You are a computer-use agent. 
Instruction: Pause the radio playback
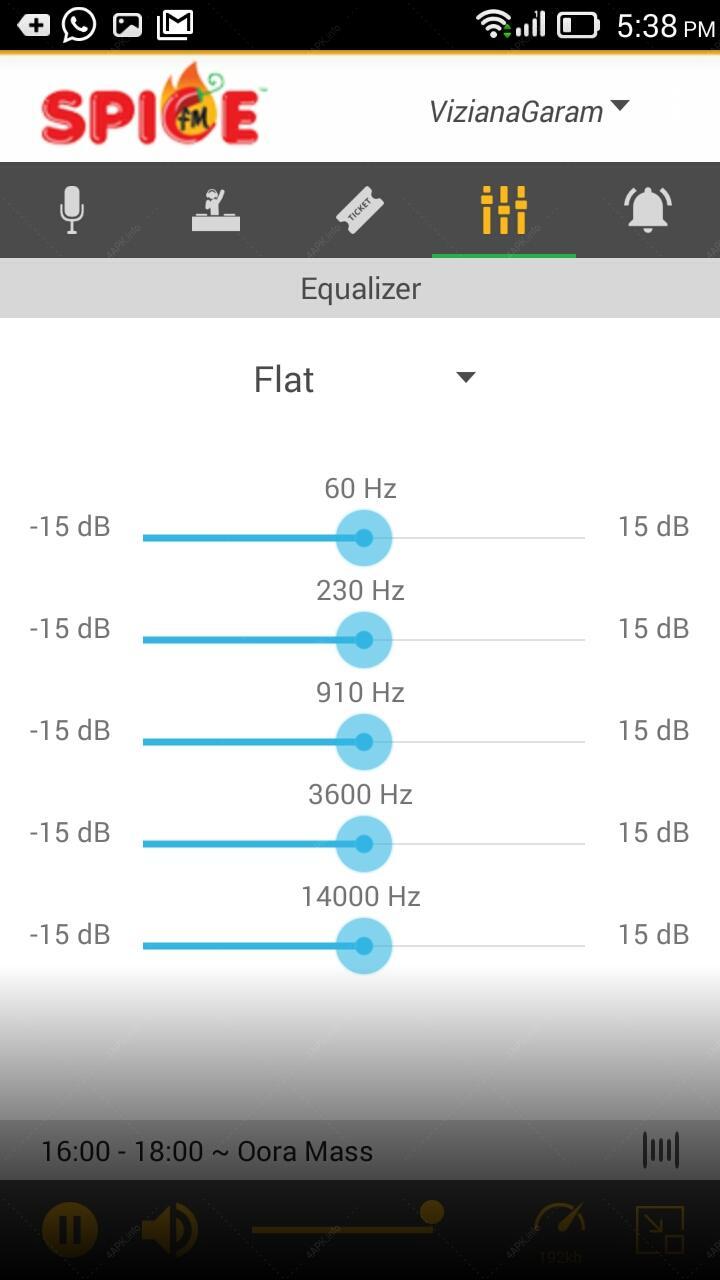click(70, 1229)
